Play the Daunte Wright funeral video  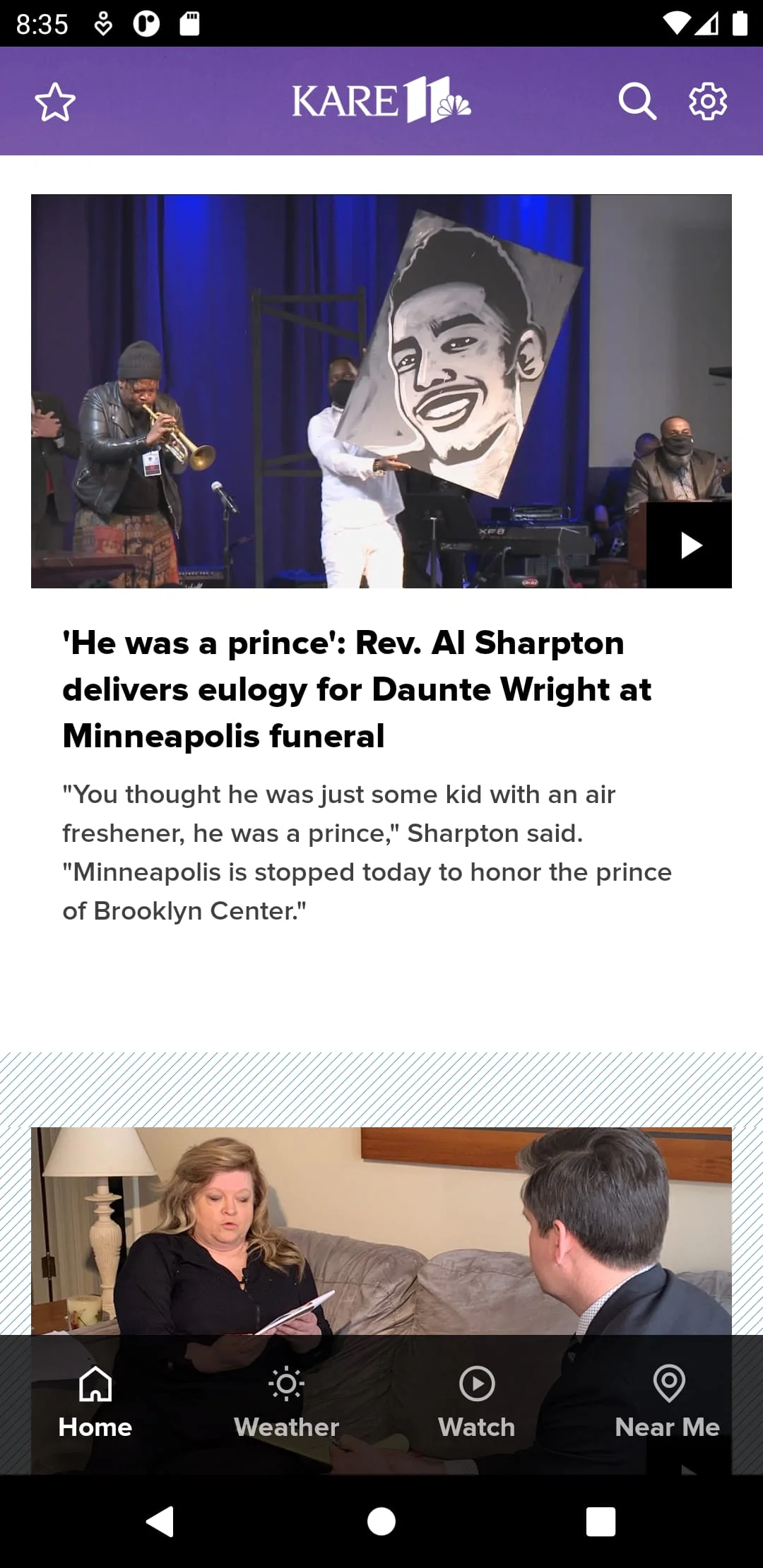coord(689,545)
